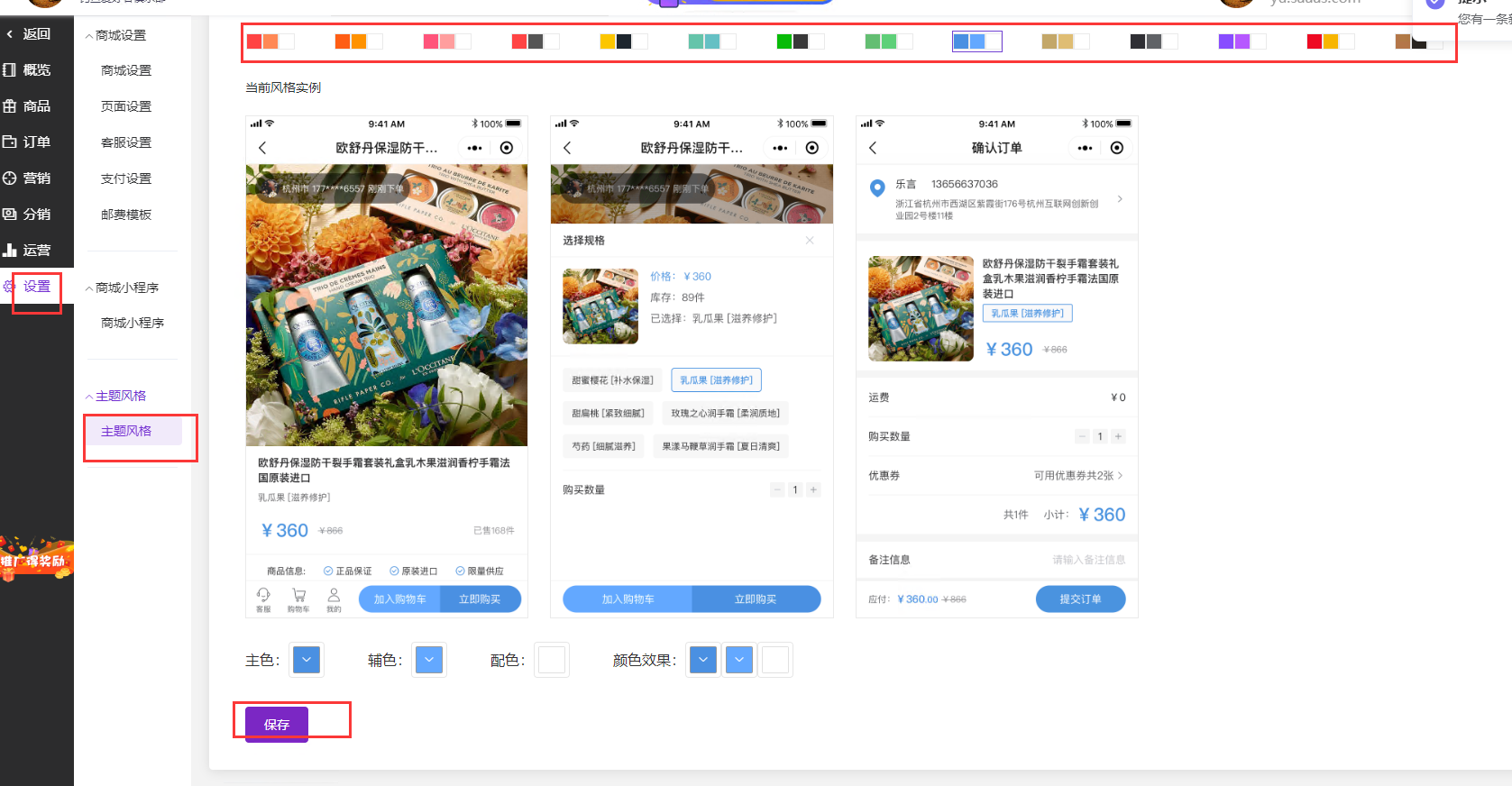1512x786 pixels.
Task: Pick the teal theme color scheme
Action: [x=711, y=41]
